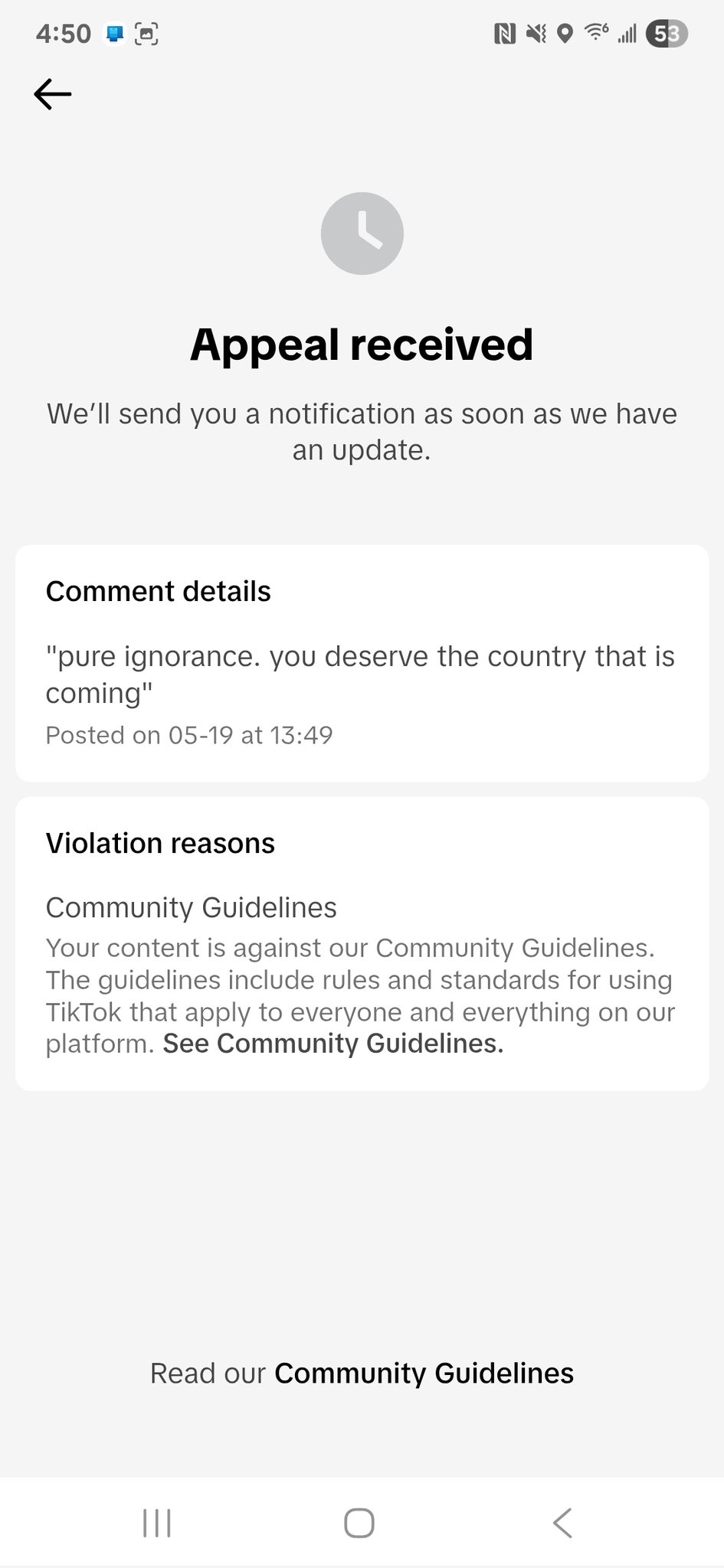Go back using the top arrow

53,94
